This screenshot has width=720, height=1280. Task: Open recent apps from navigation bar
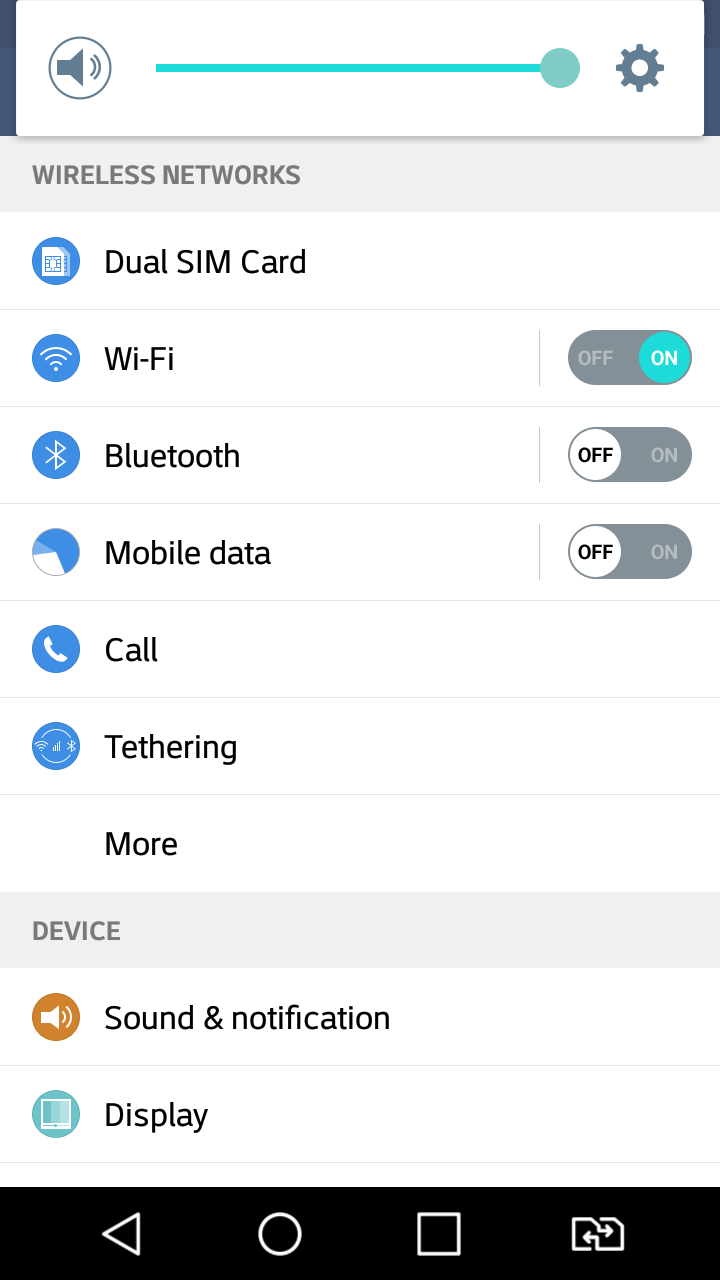point(439,1234)
